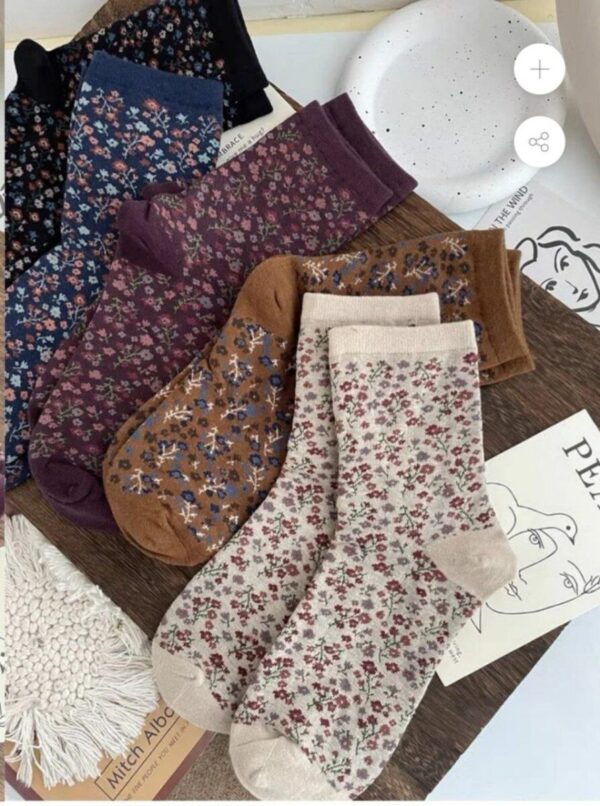The width and height of the screenshot is (600, 806).
Task: Tap the plus icon to save this item
Action: point(540,69)
